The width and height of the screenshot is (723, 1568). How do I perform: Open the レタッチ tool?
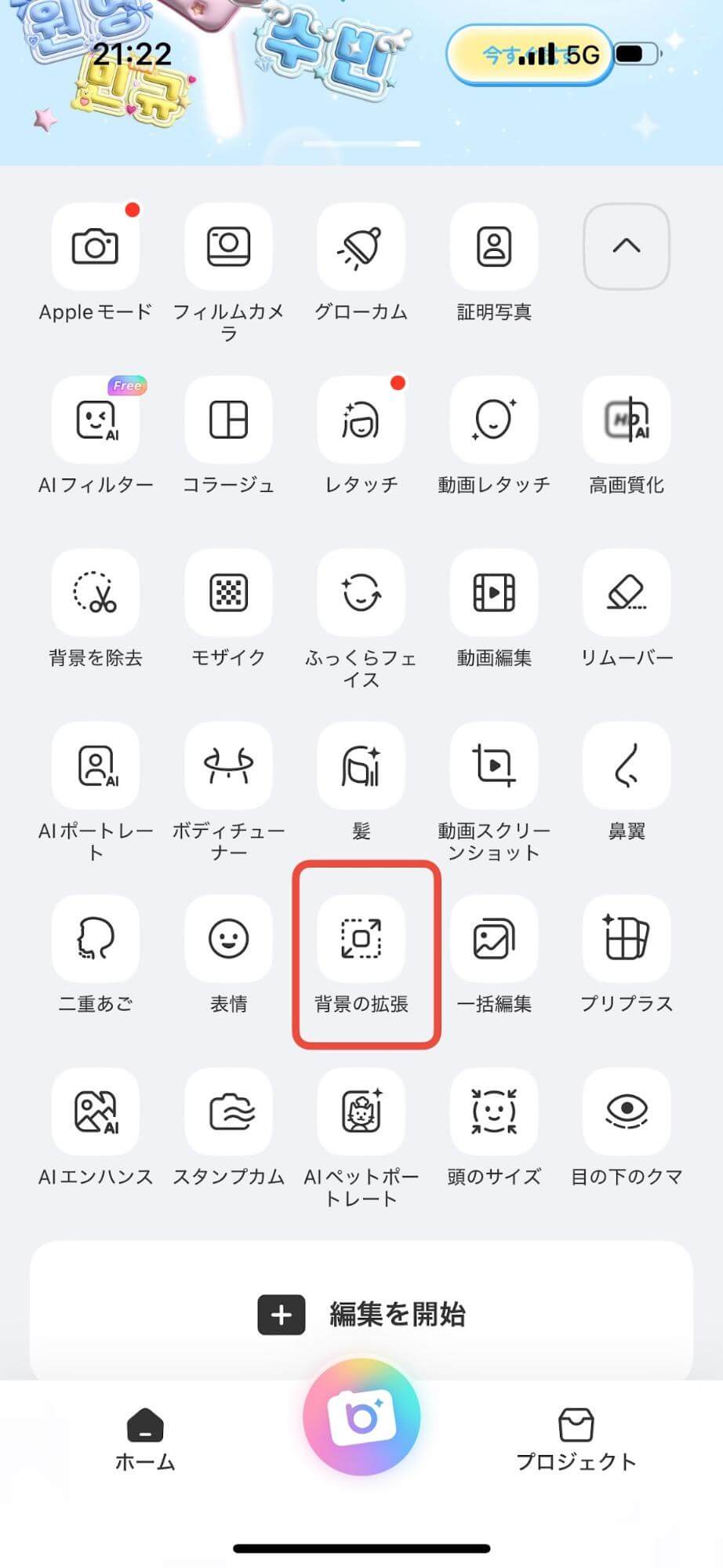pos(361,420)
